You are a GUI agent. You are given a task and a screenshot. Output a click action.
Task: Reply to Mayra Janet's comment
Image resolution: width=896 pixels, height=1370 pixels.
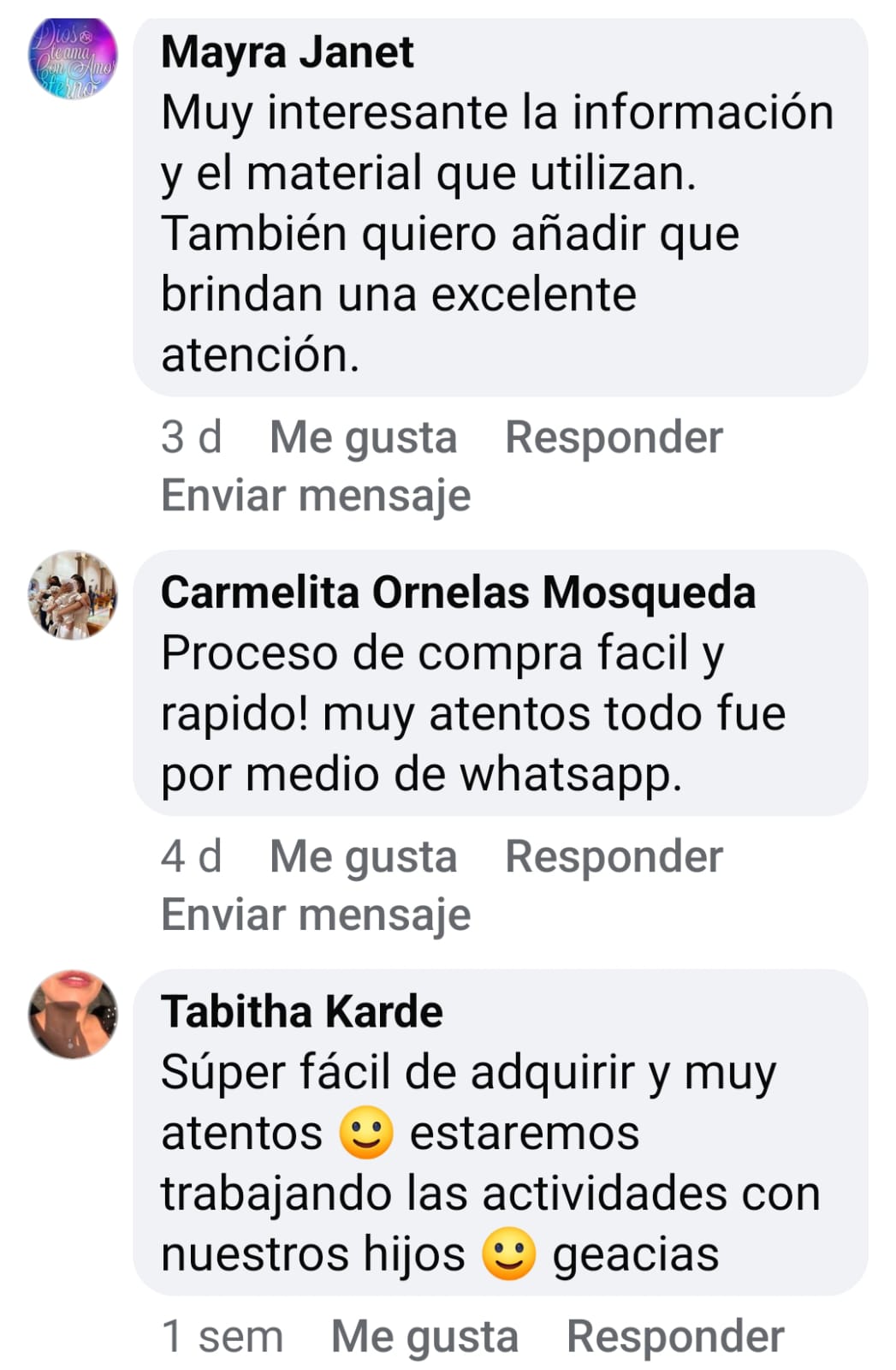coord(614,438)
